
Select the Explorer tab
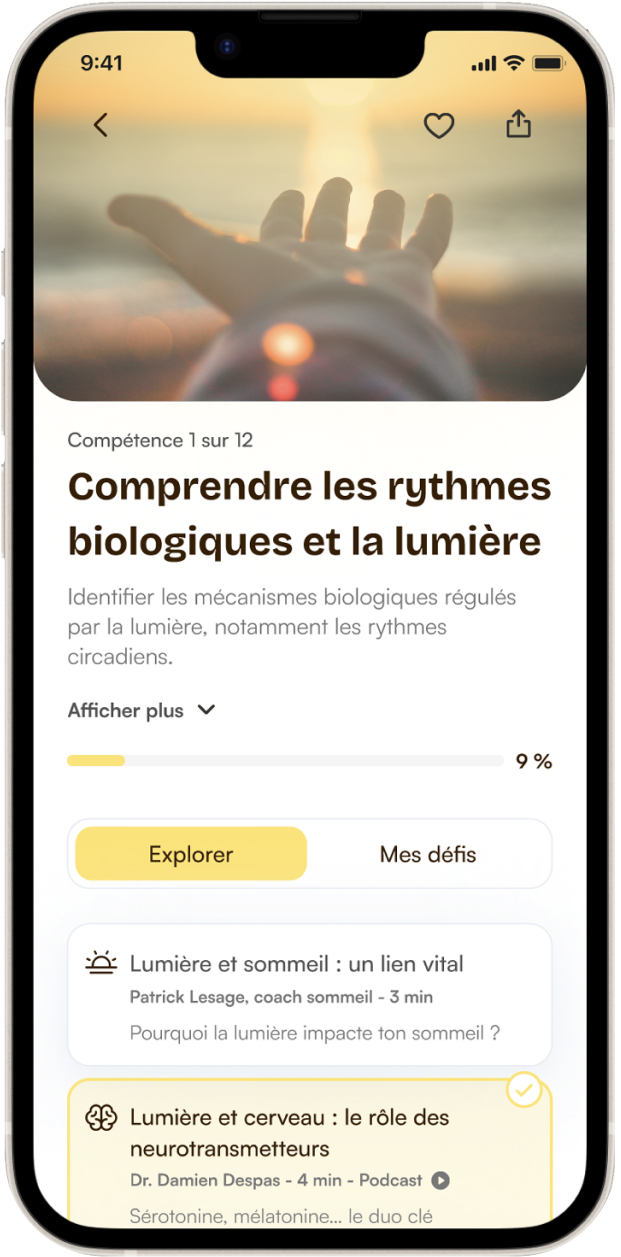pos(191,854)
